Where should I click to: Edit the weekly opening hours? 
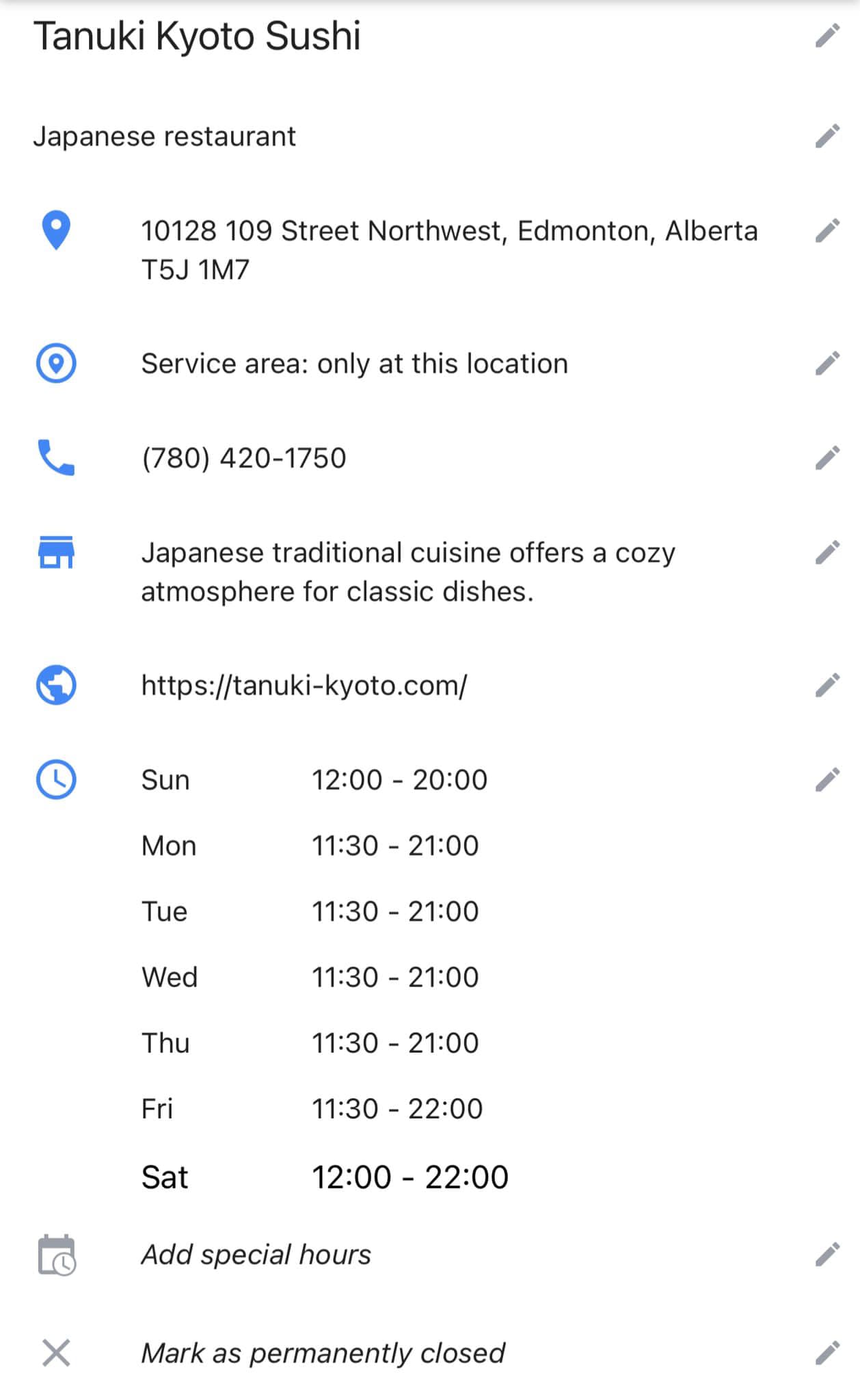[827, 779]
